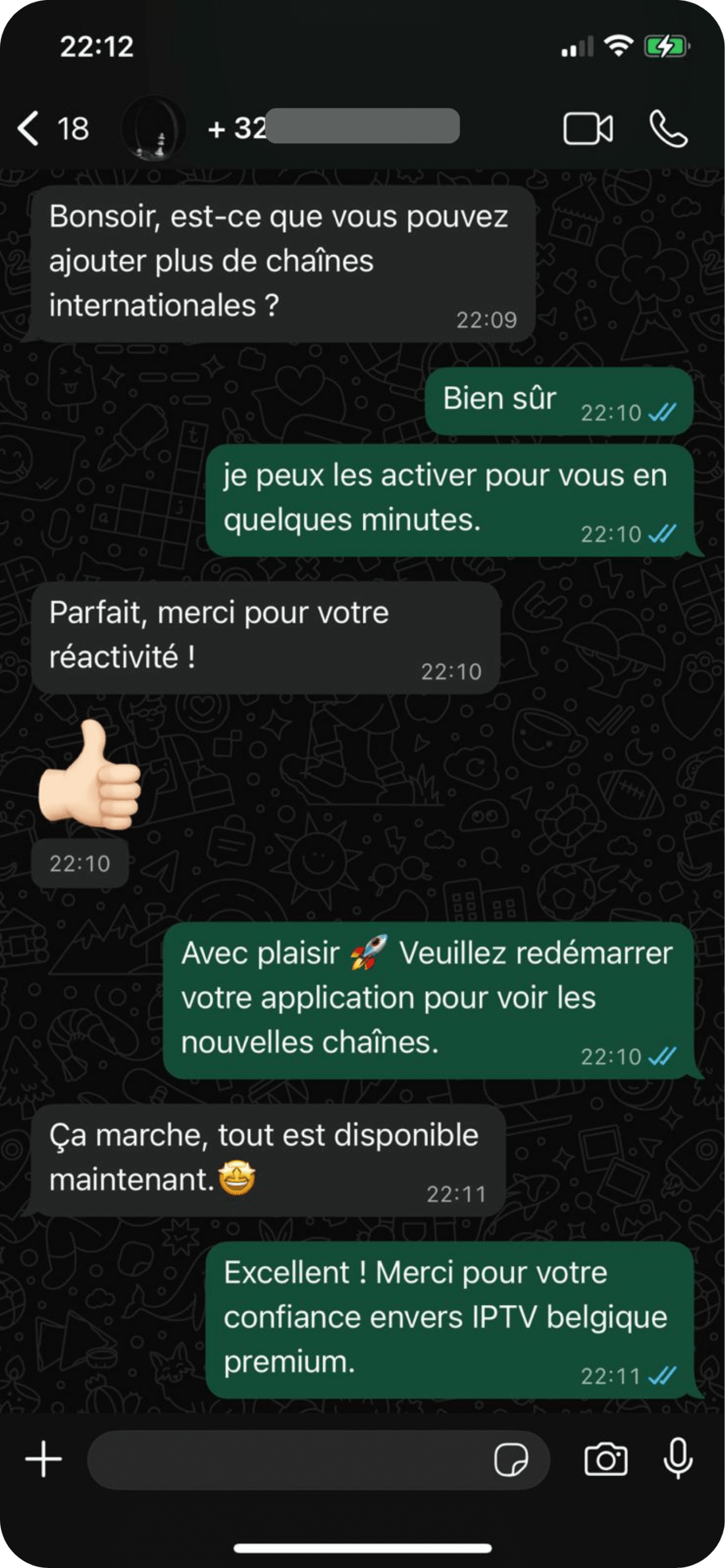The image size is (725, 1568).
Task: Record a voice message with the microphone
Action: pyautogui.click(x=678, y=1459)
